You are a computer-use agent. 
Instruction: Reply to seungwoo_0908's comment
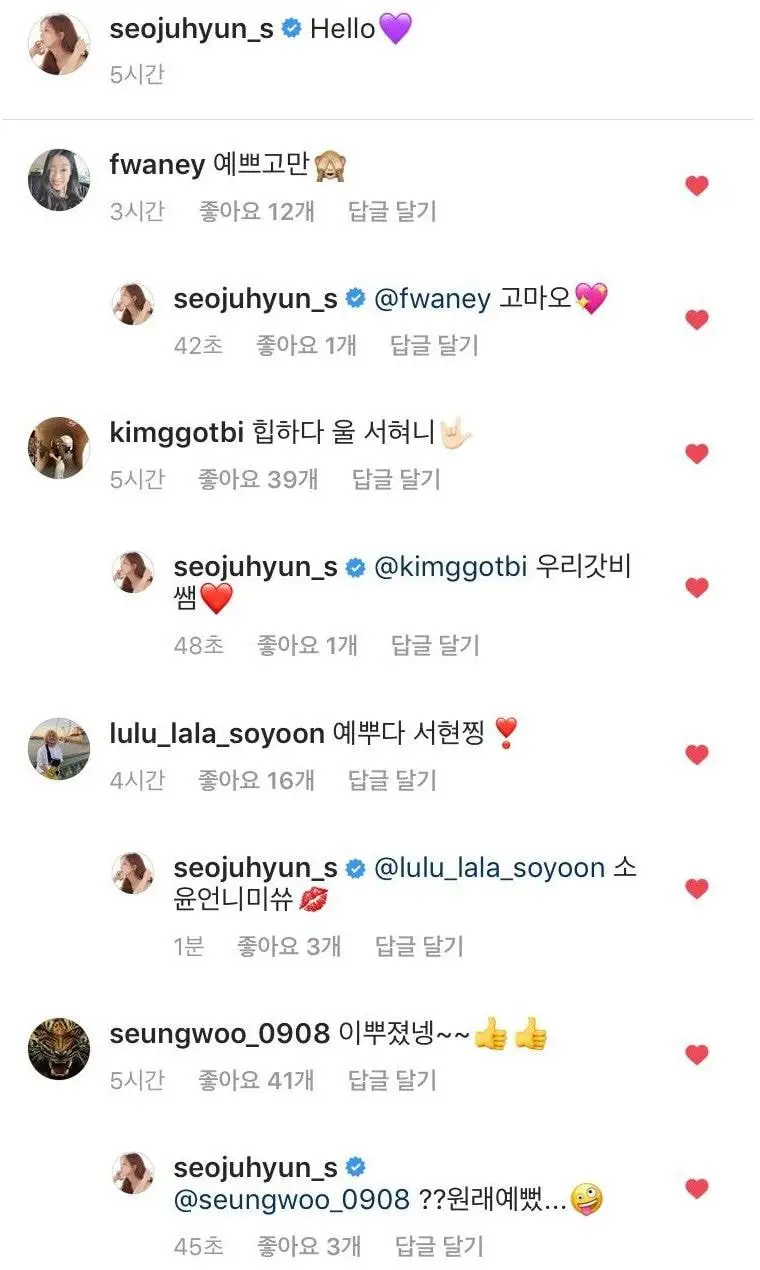[x=392, y=1080]
